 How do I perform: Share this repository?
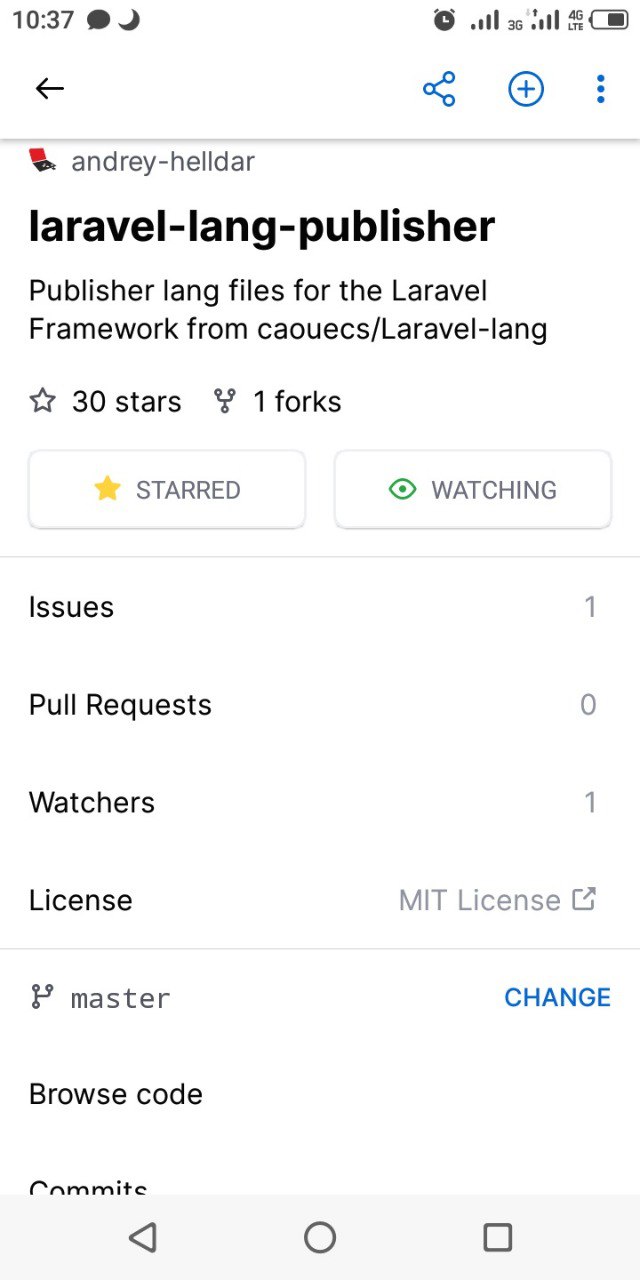439,89
